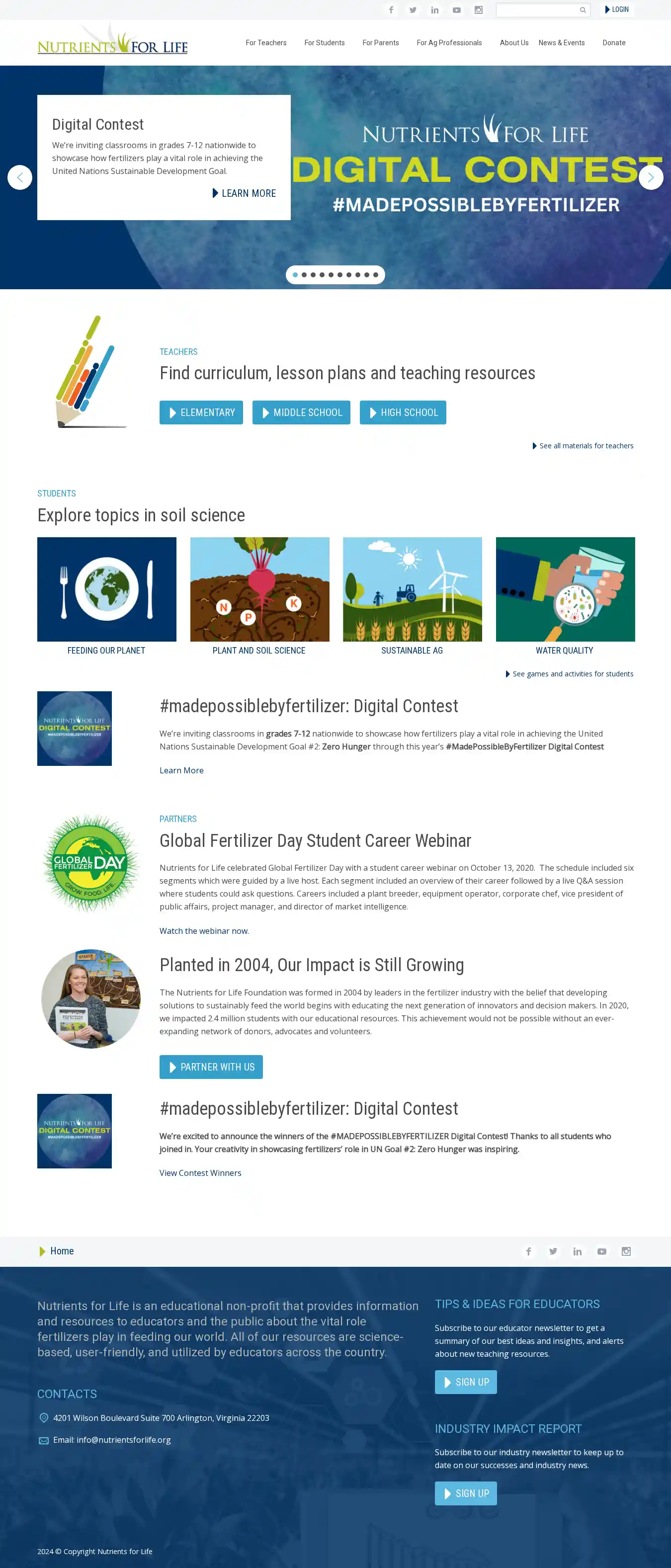View Contest Winners
671x1568 pixels.
200,1172
